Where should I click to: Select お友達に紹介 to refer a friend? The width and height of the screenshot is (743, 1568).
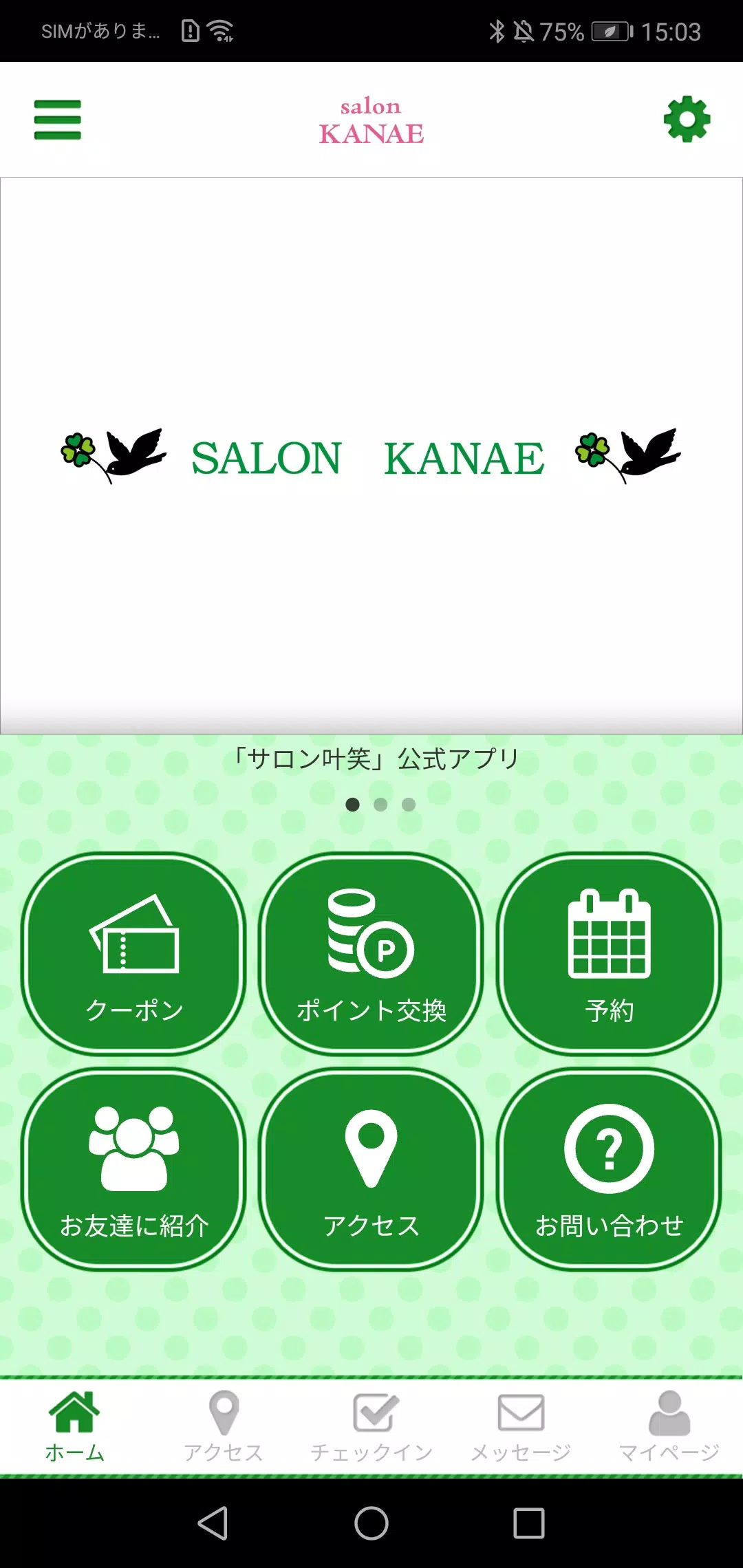click(134, 1169)
